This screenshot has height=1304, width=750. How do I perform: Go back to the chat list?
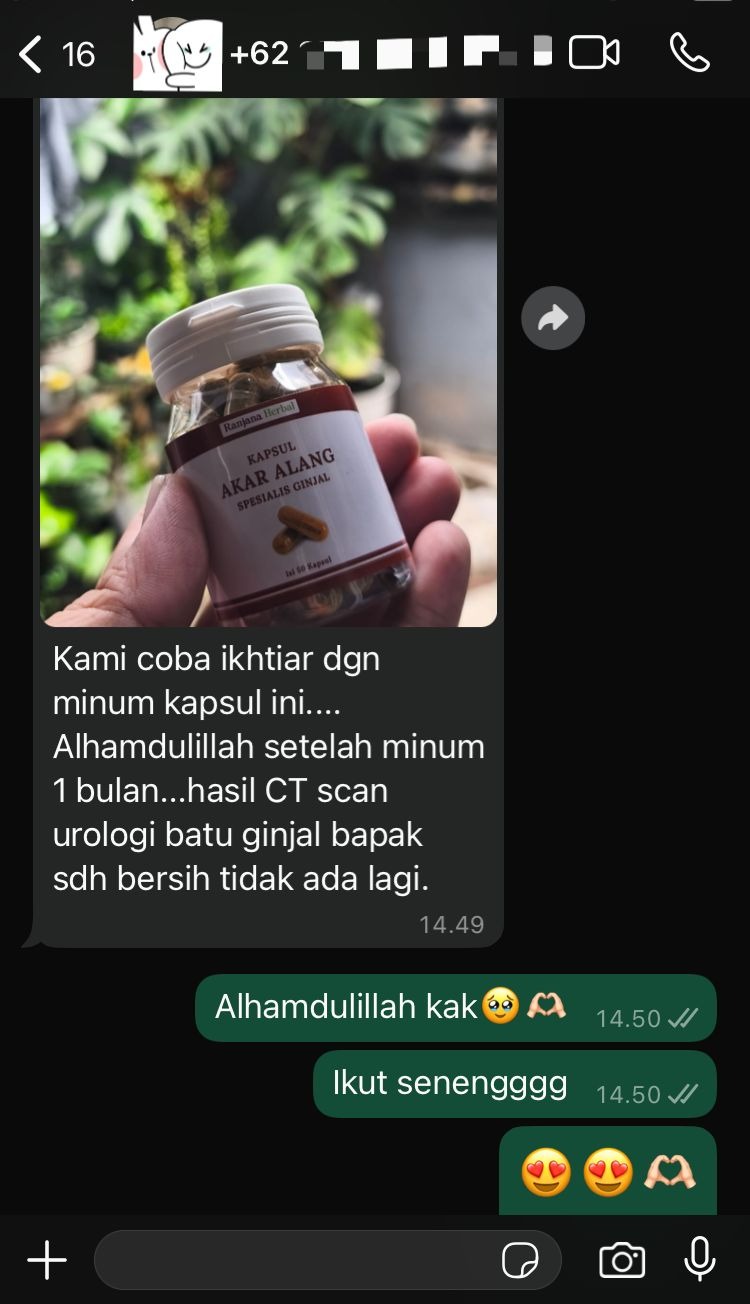tap(32, 54)
